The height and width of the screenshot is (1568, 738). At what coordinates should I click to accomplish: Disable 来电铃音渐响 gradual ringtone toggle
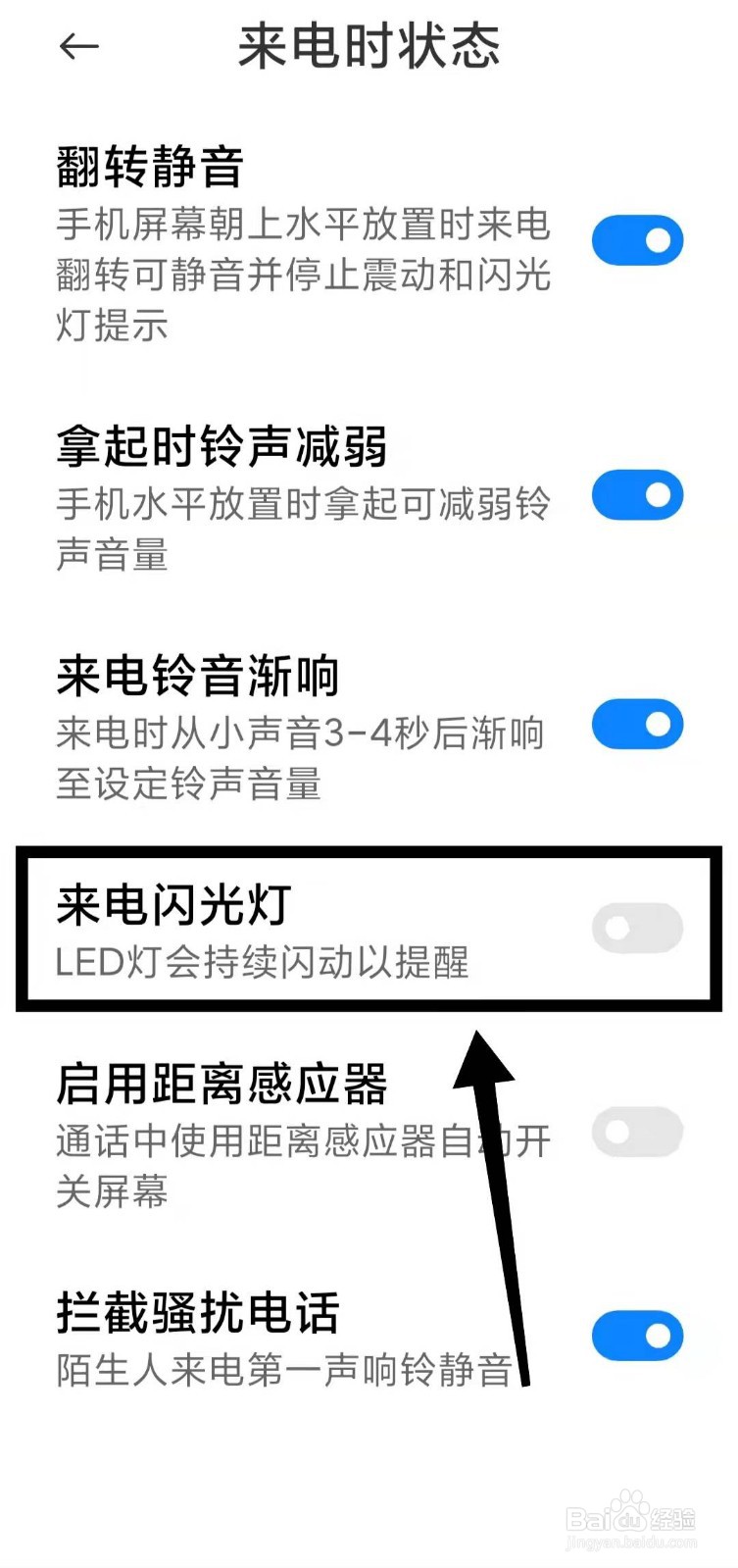coord(637,724)
